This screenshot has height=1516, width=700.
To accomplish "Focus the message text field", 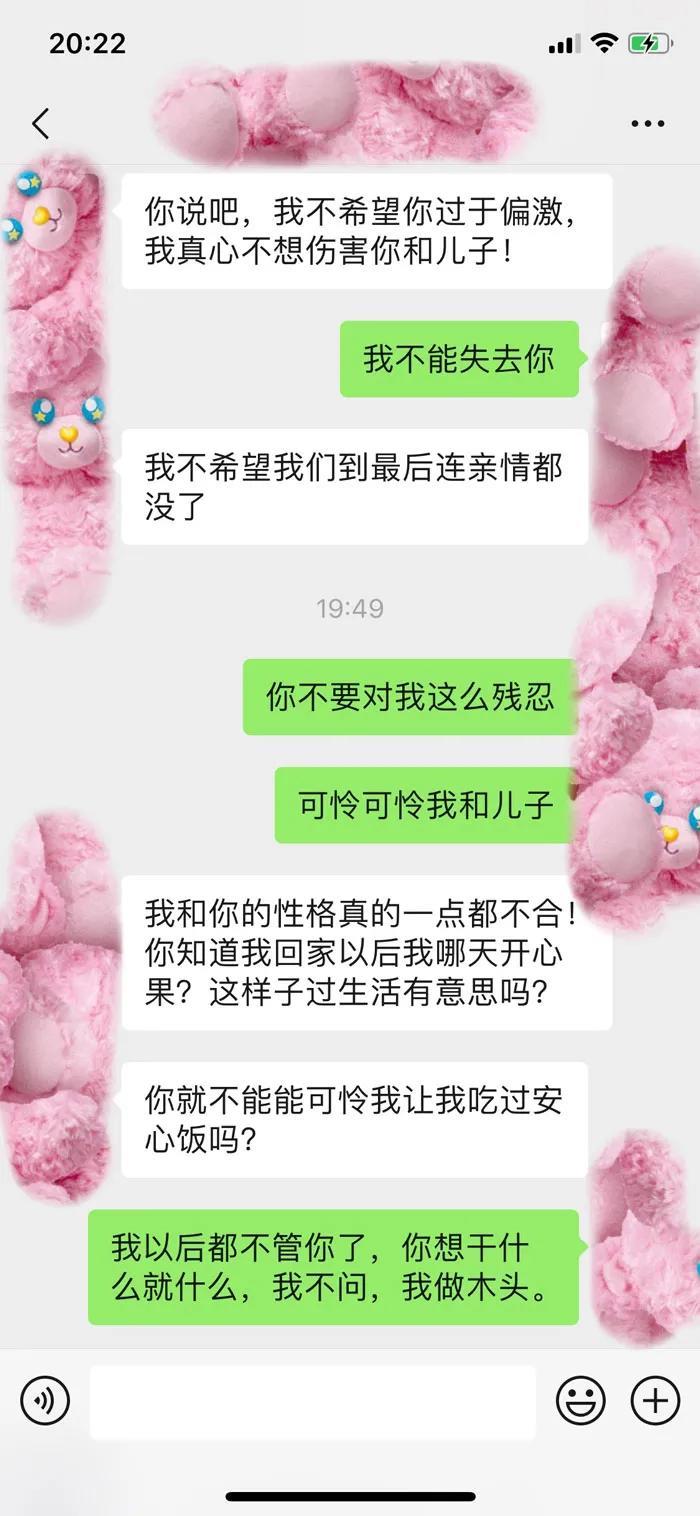I will (312, 1401).
